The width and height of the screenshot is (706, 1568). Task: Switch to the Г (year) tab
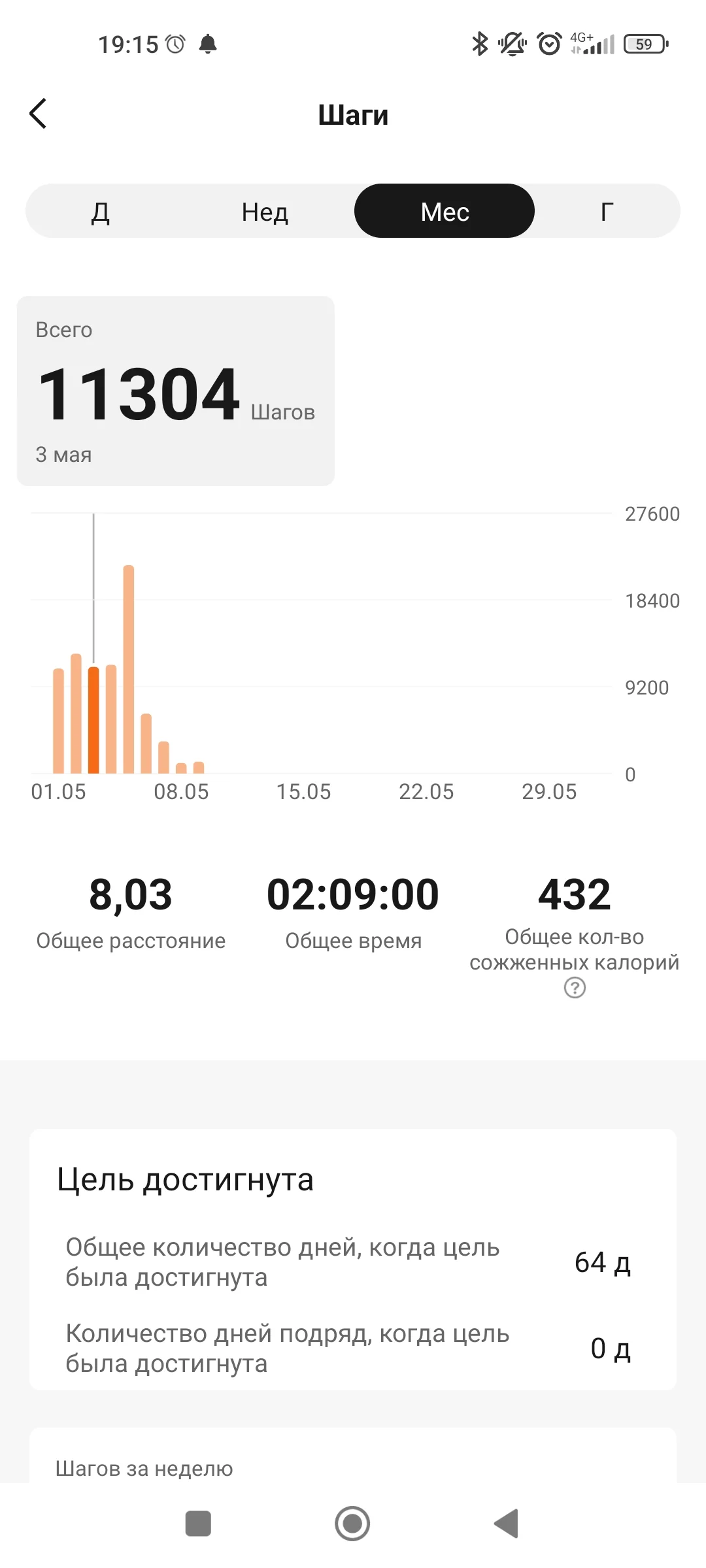607,211
